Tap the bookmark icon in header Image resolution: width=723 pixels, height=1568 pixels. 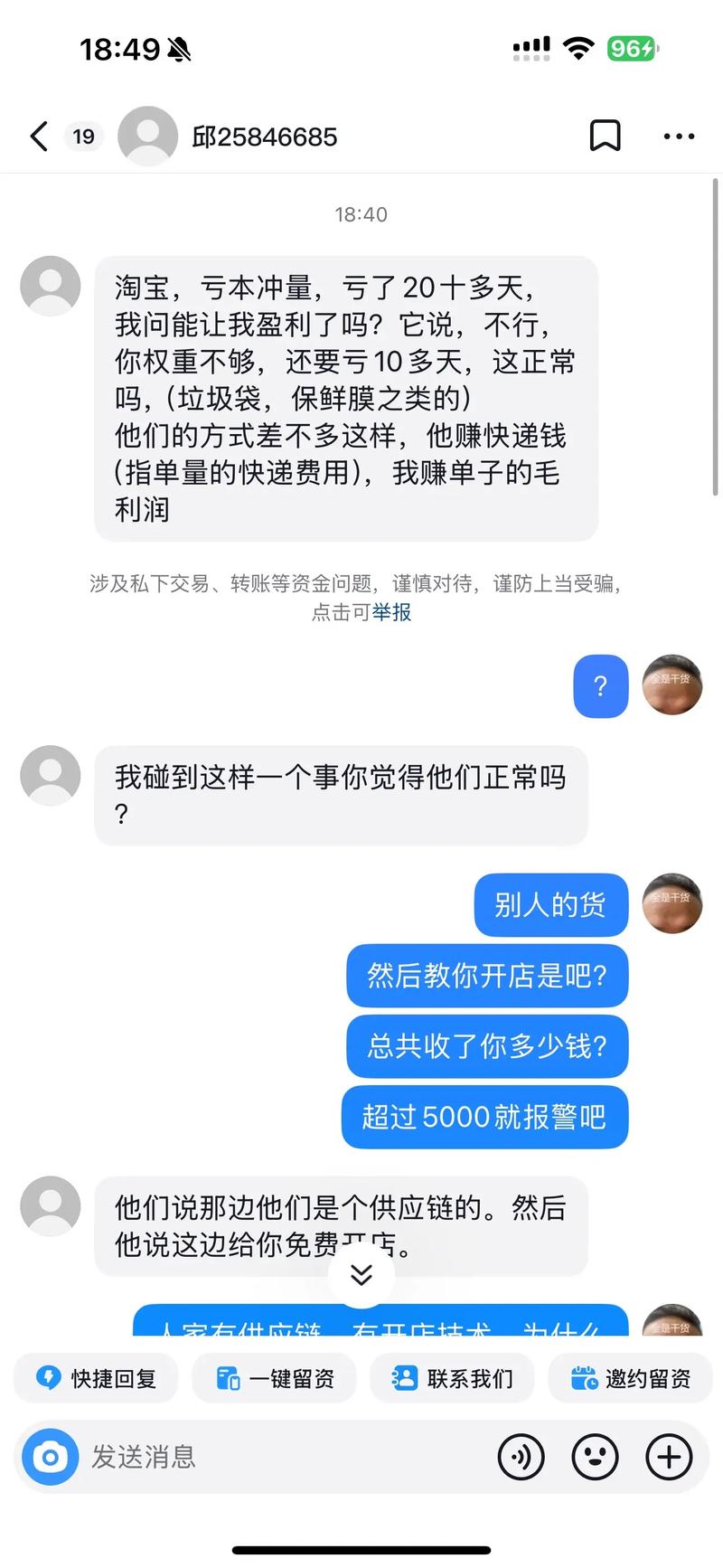click(x=605, y=137)
